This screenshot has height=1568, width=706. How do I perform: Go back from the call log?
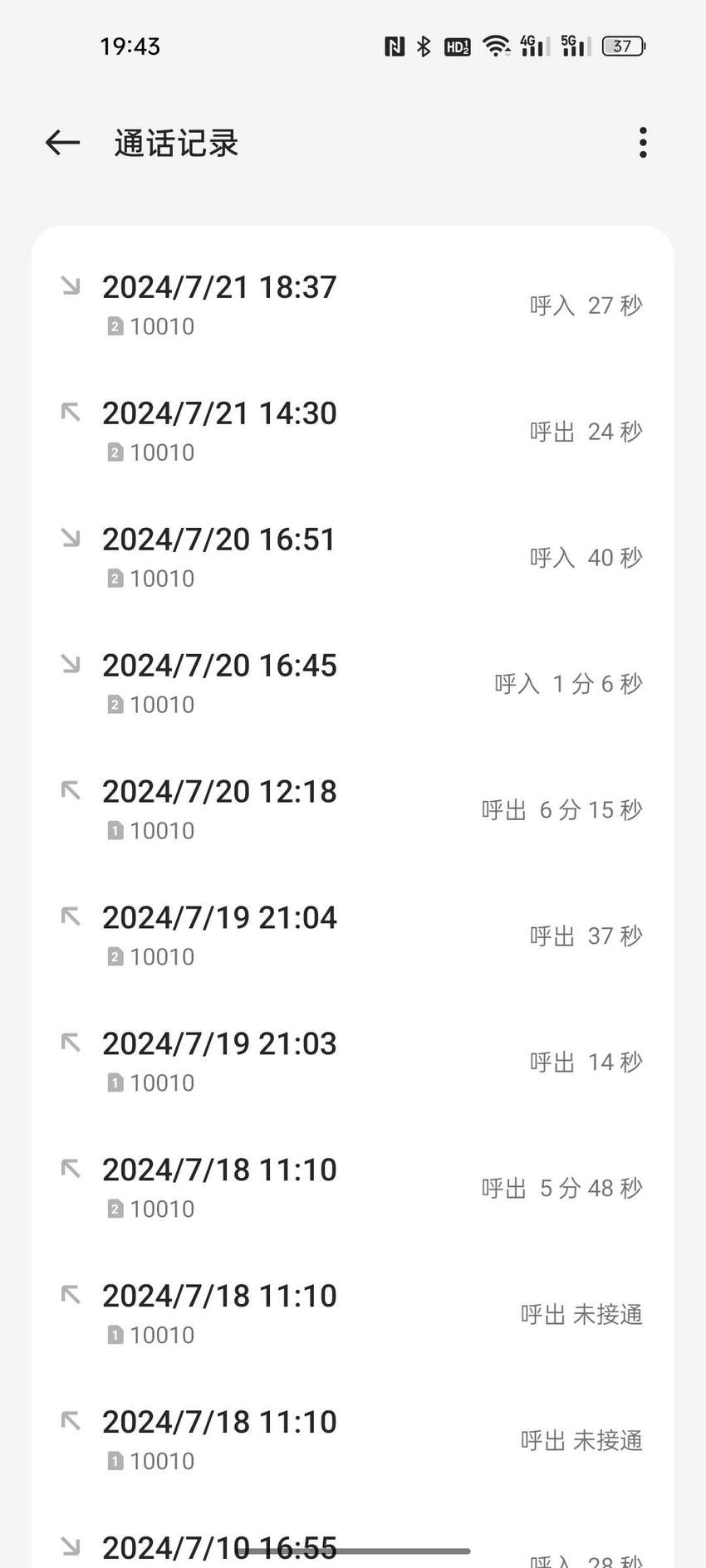coord(63,143)
